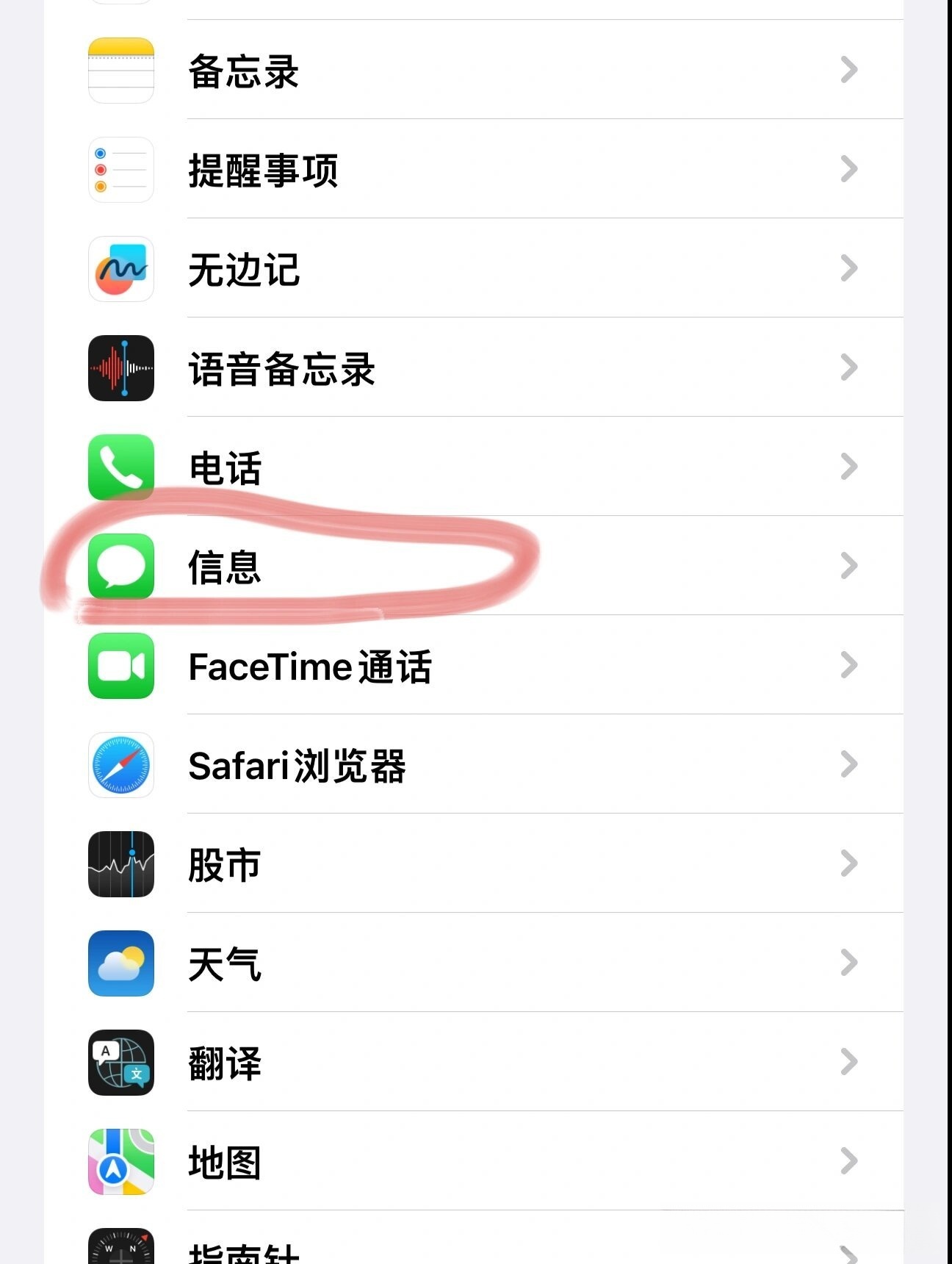Open 翻译 (Translate) settings
Screen dimensions: 952x1264
pos(470,1063)
